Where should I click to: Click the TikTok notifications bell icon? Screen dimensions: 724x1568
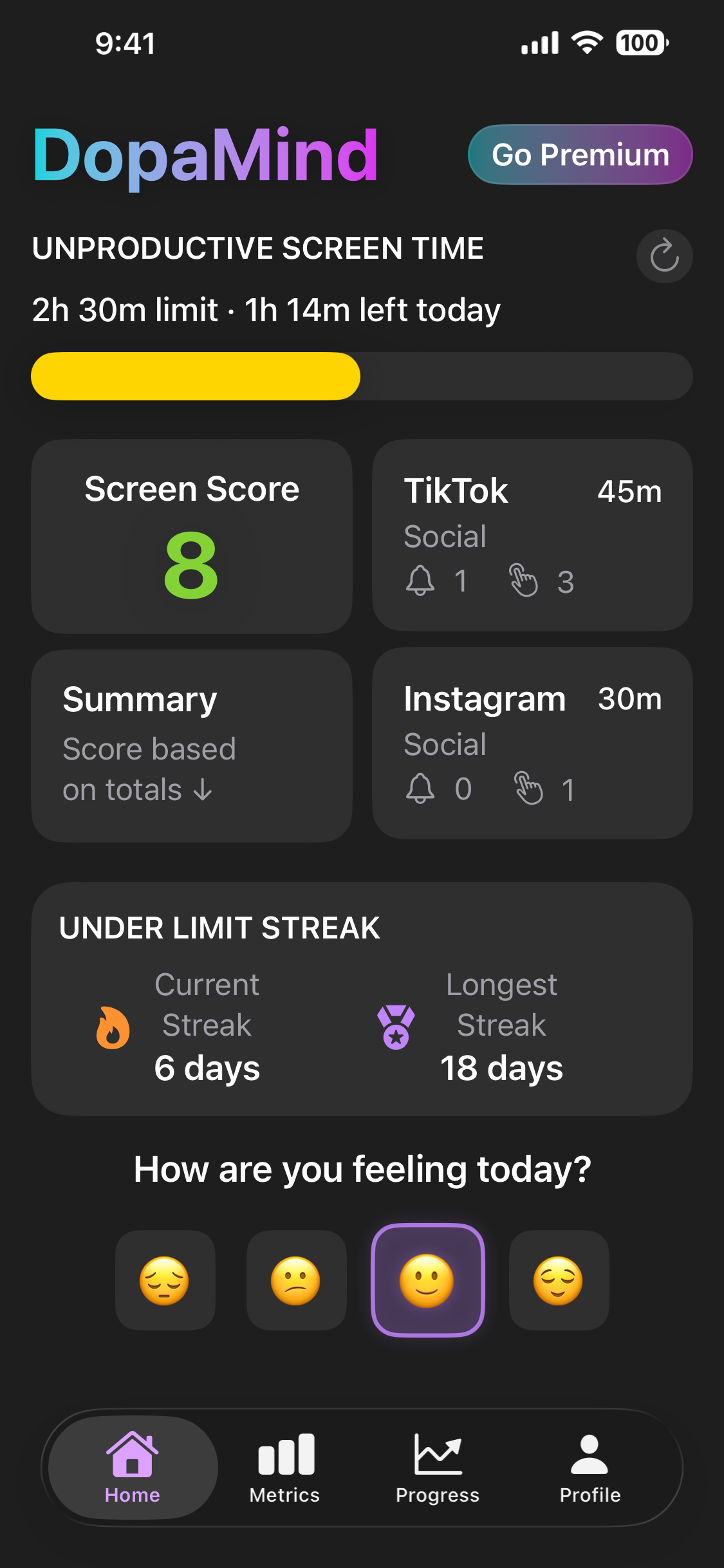[422, 581]
